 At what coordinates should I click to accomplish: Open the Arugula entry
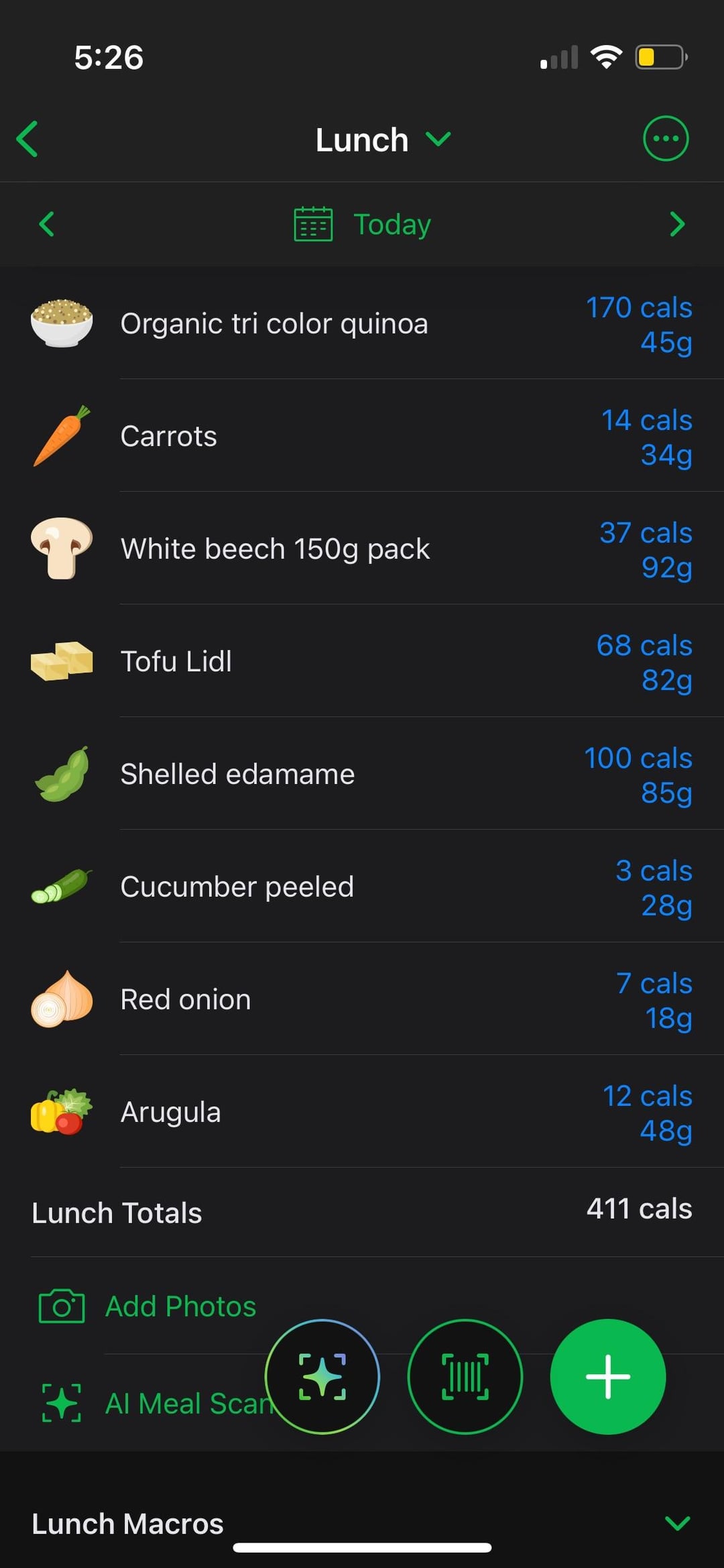362,1113
